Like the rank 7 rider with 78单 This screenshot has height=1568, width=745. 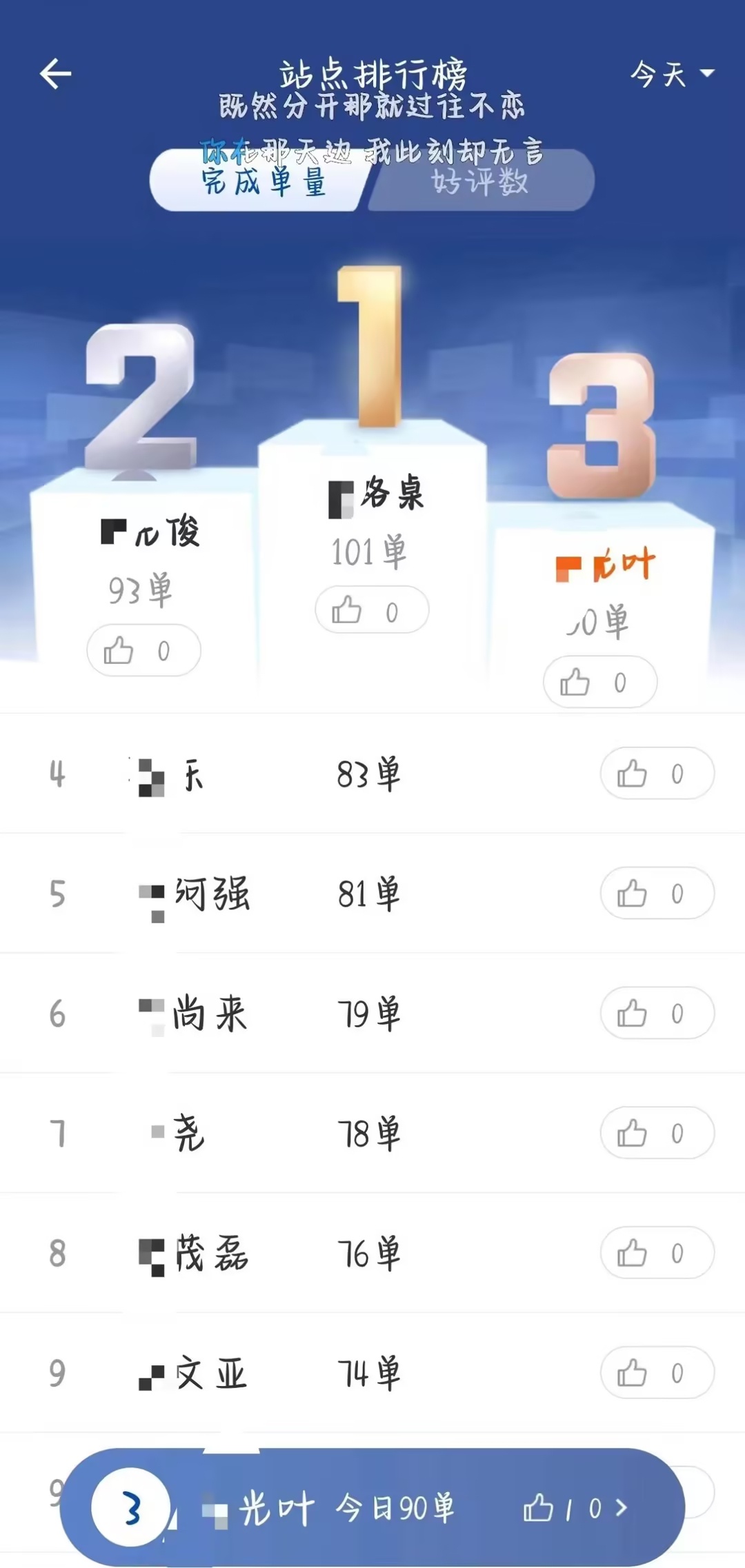point(657,1133)
